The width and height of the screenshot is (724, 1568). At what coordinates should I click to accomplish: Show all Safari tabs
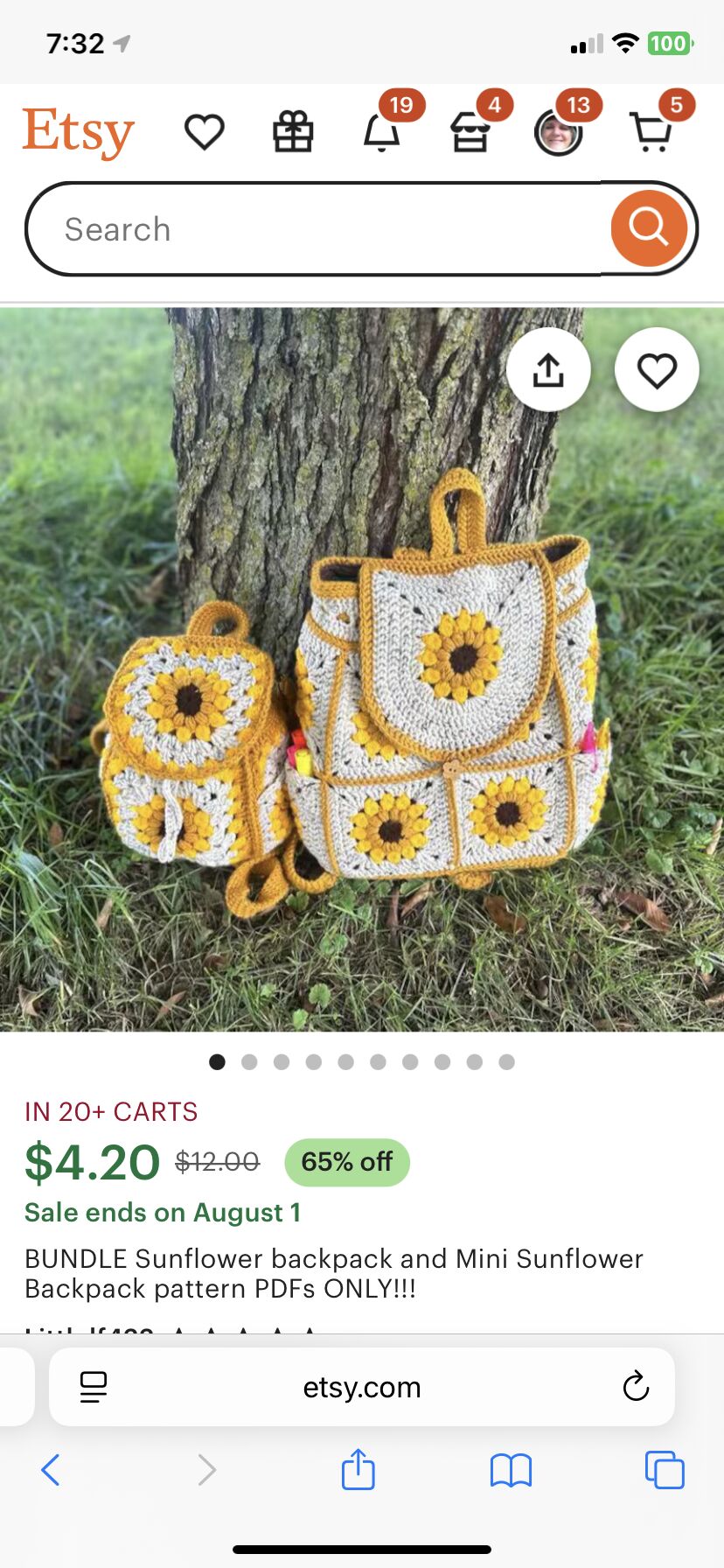[665, 1470]
